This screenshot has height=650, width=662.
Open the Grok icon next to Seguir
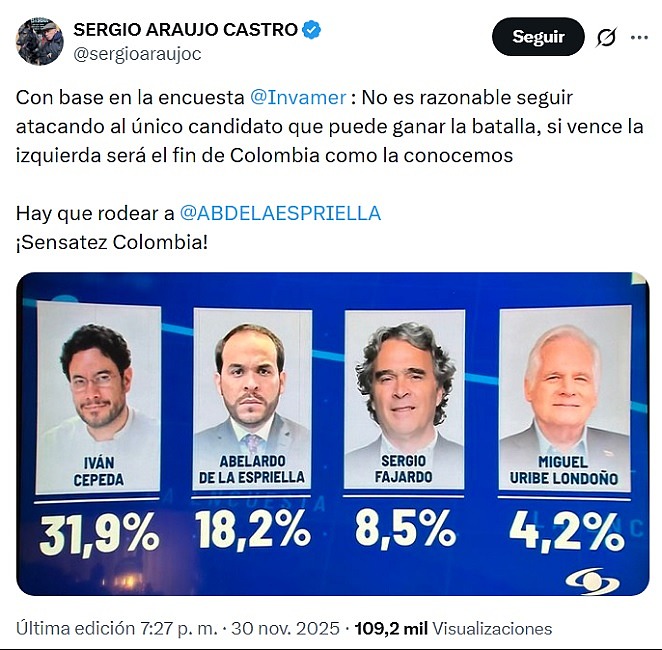pyautogui.click(x=606, y=38)
